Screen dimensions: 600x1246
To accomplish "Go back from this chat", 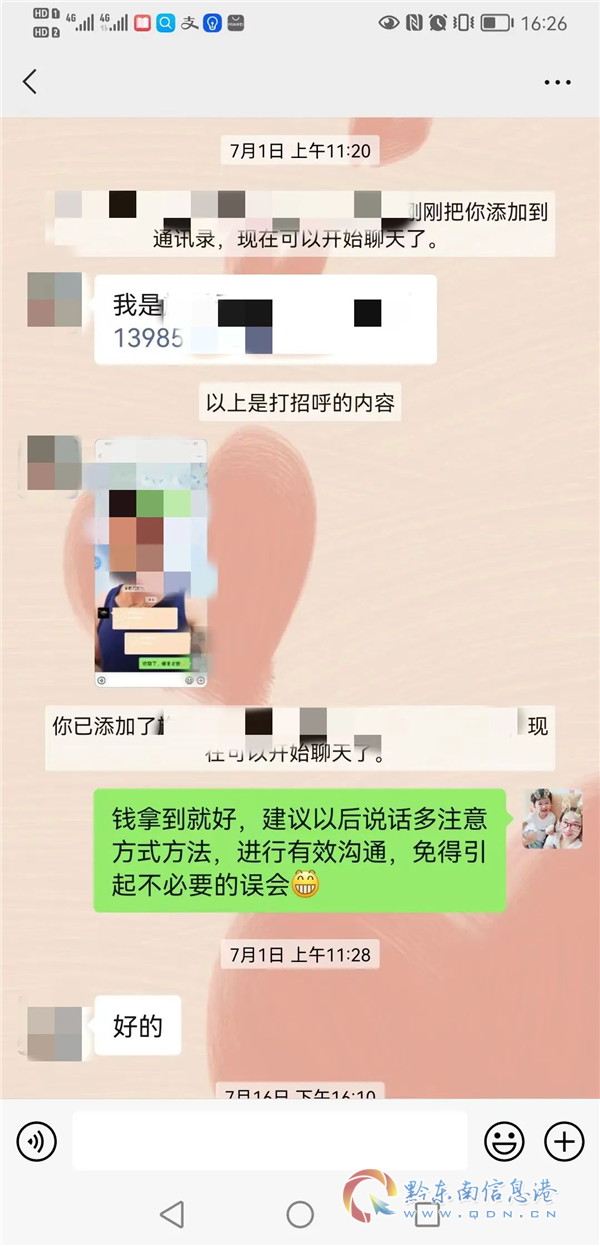I will pos(30,82).
